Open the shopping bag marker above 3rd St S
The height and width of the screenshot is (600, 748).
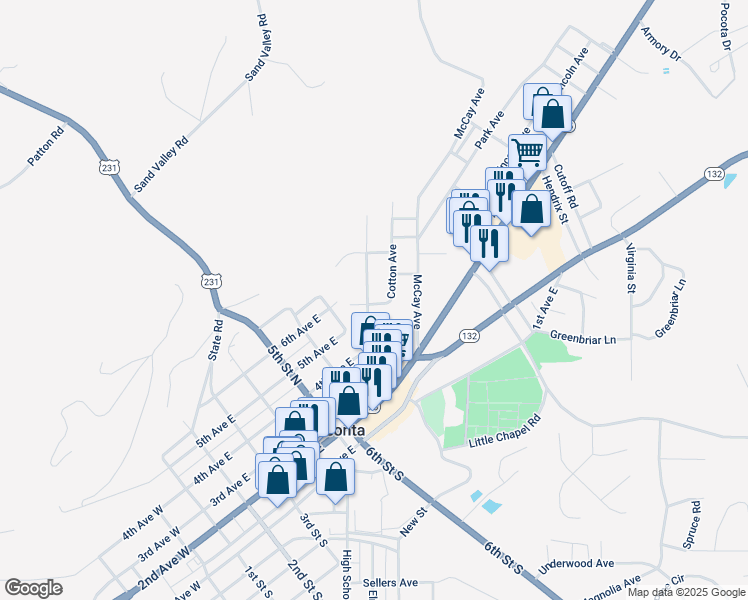point(336,476)
